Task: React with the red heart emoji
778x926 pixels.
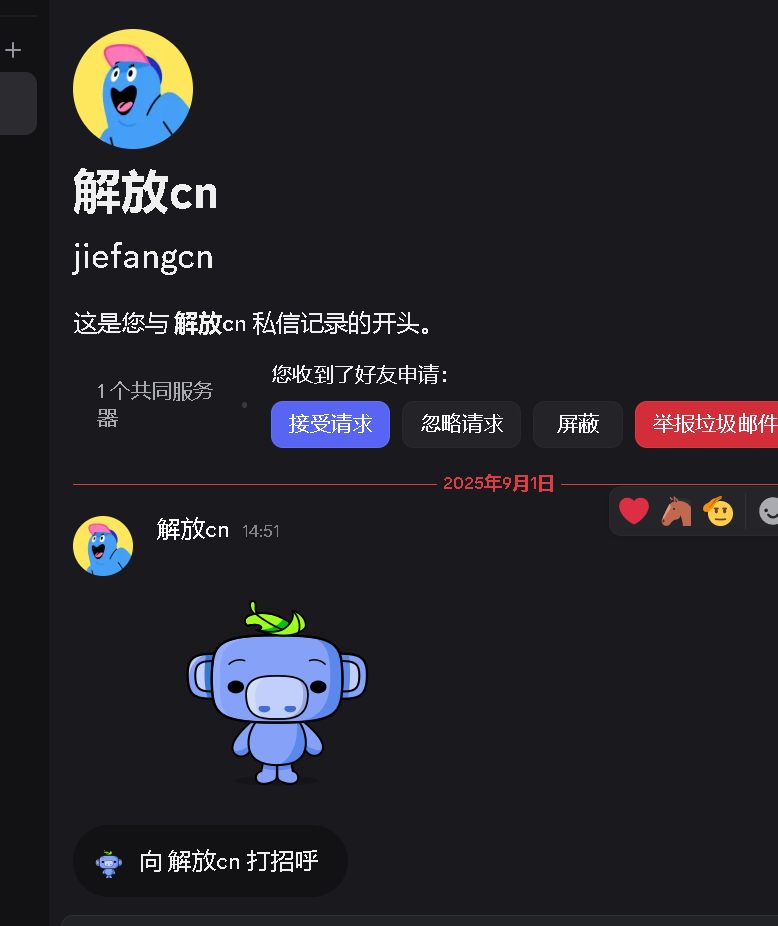Action: (634, 512)
